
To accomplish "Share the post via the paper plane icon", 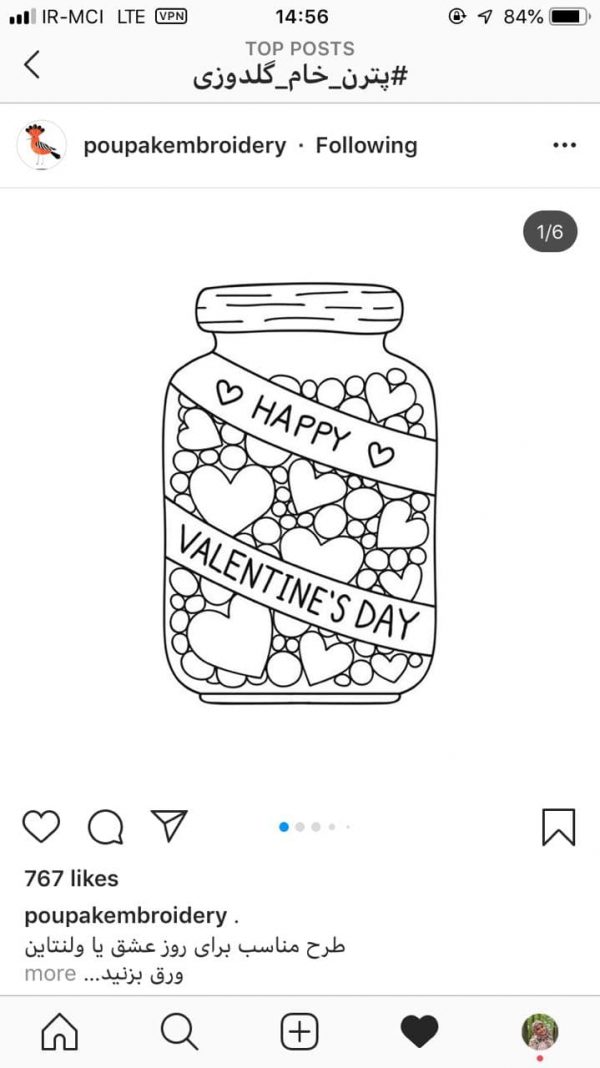I will 169,826.
